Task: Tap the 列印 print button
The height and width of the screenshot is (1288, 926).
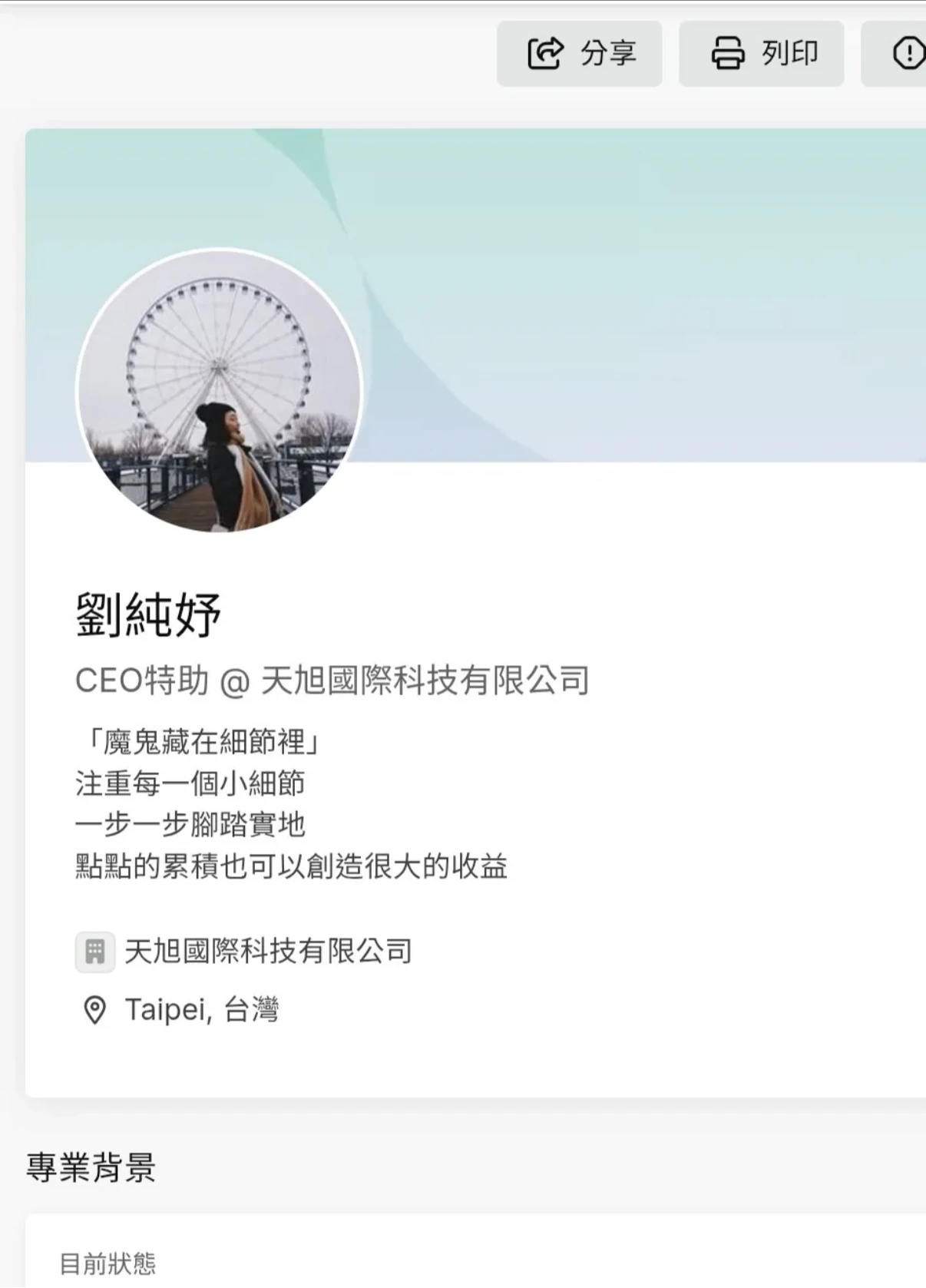Action: tap(761, 54)
